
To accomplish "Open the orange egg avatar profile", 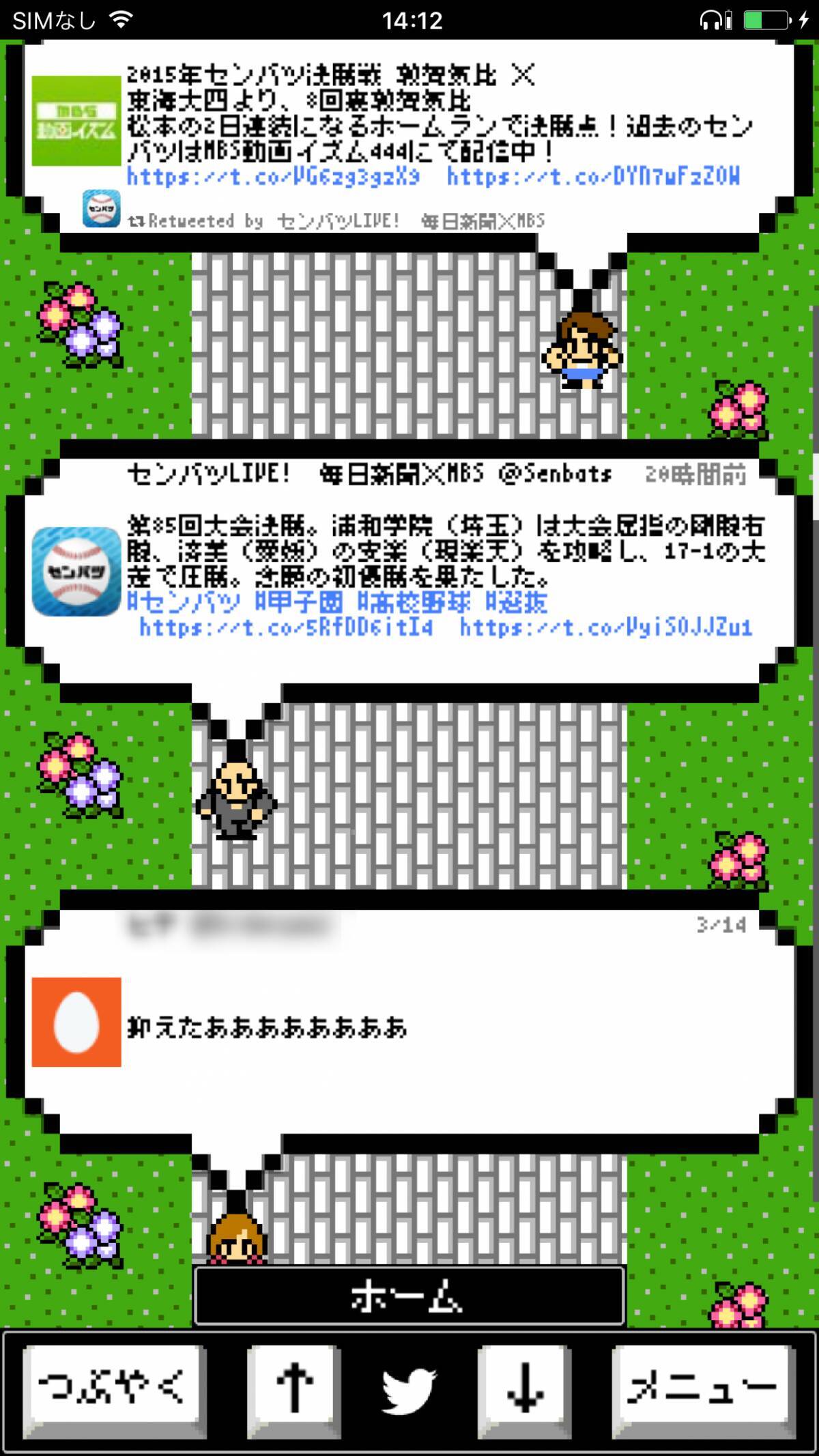I will point(76,1022).
